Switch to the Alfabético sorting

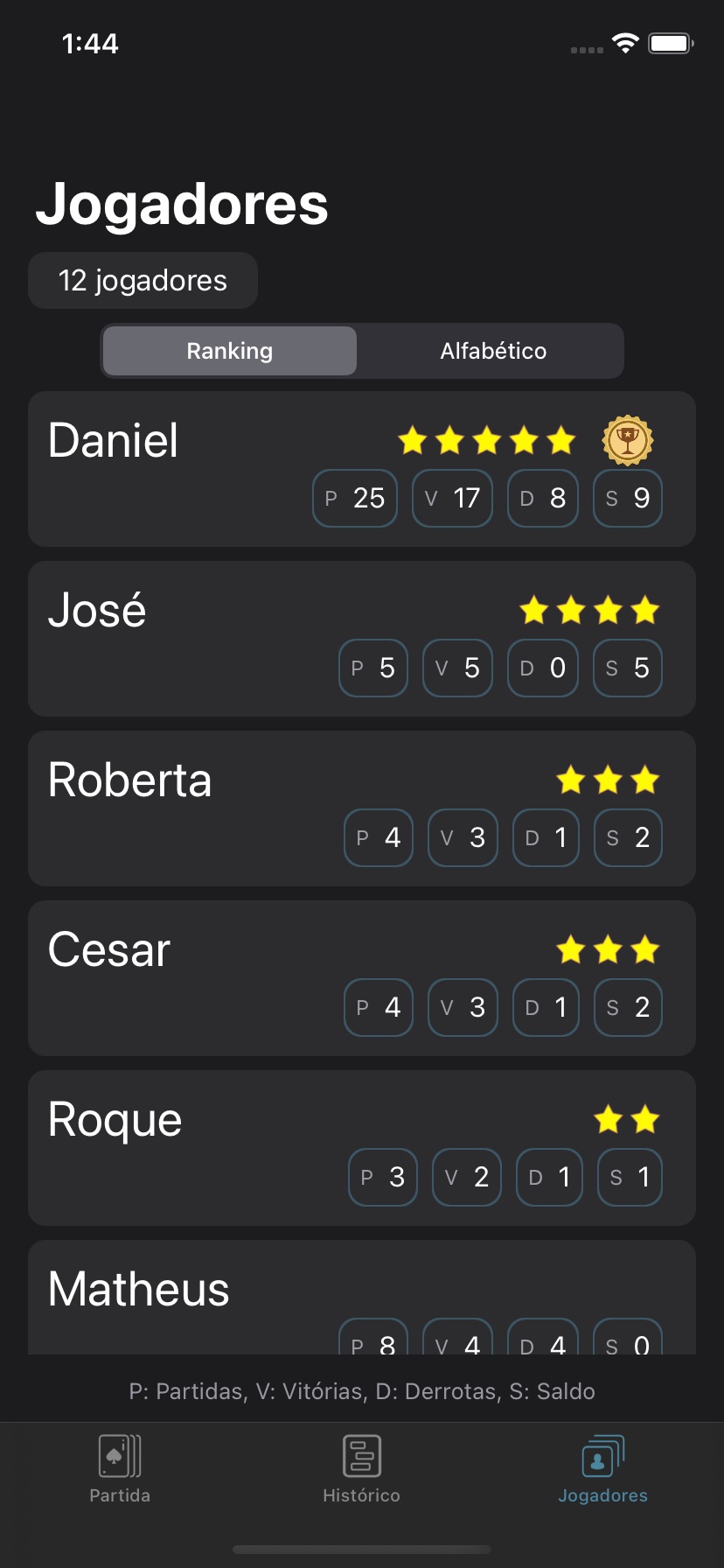[493, 351]
